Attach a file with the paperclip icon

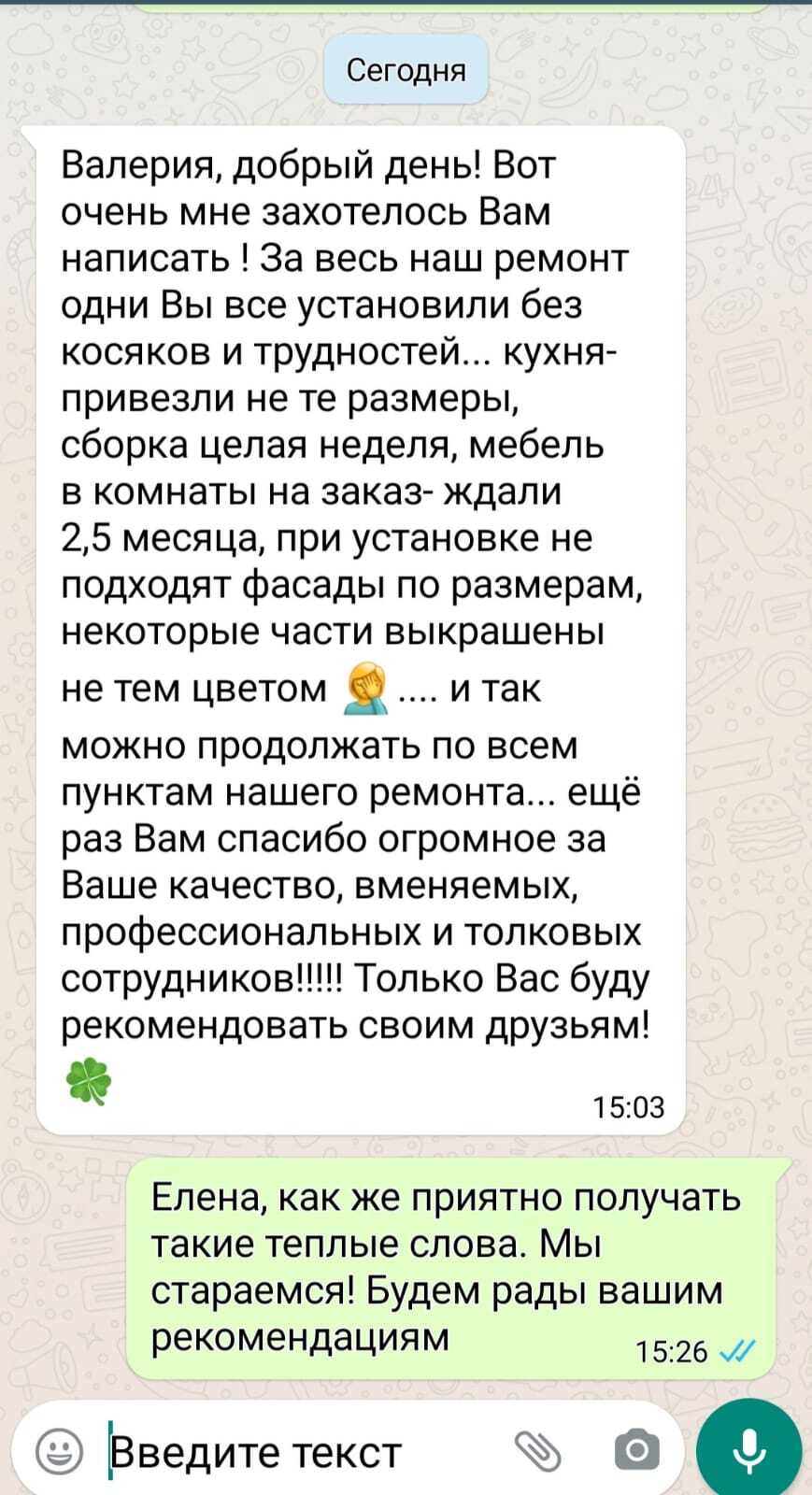click(538, 1451)
